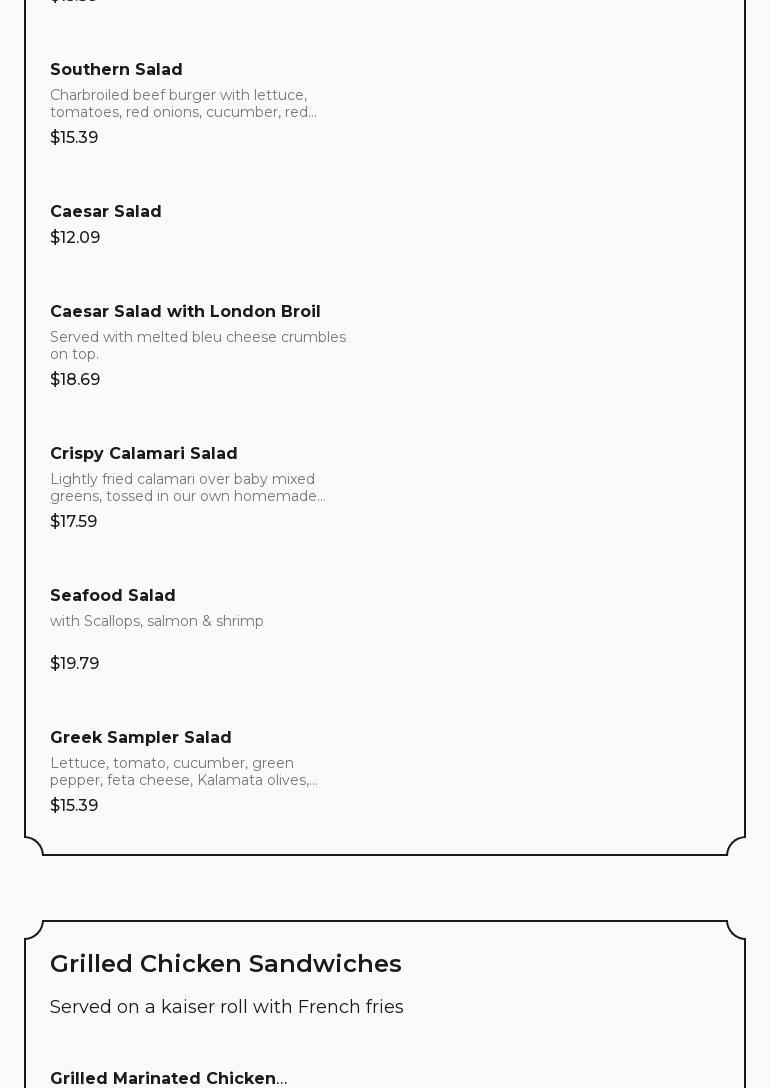
Task: Open Seafood Salad details
Action: (x=113, y=596)
